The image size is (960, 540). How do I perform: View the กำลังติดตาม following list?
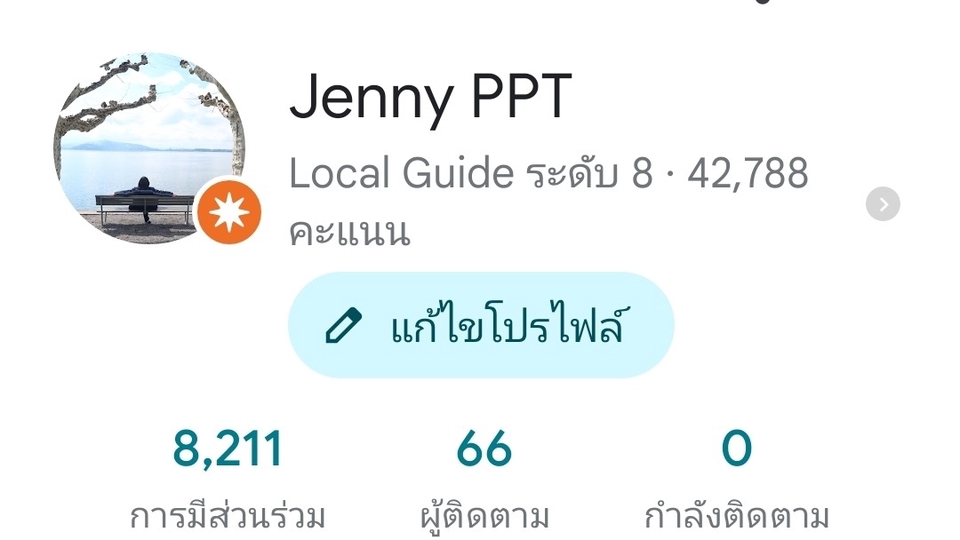pos(736,478)
